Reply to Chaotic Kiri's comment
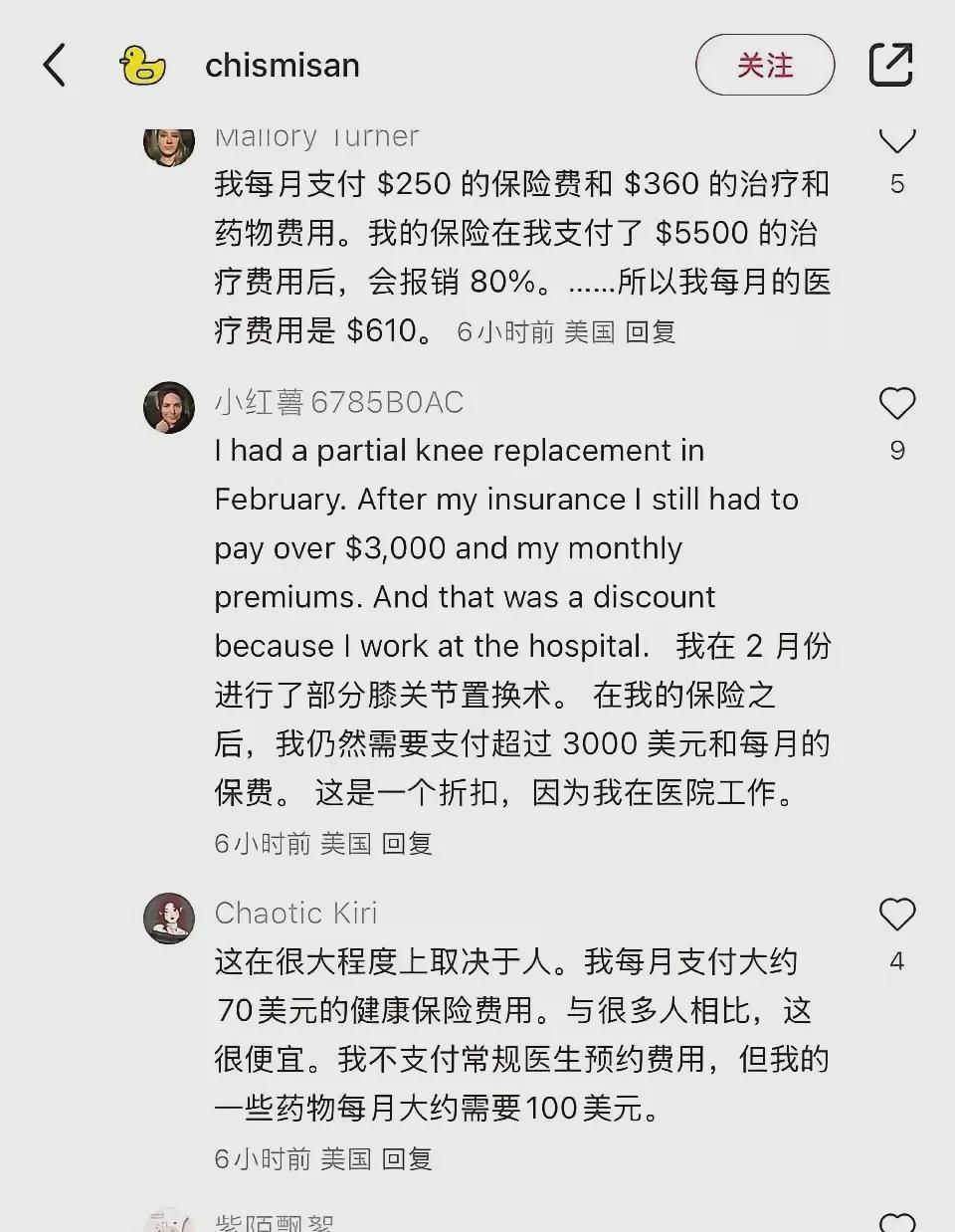955x1232 pixels. coord(407,1158)
